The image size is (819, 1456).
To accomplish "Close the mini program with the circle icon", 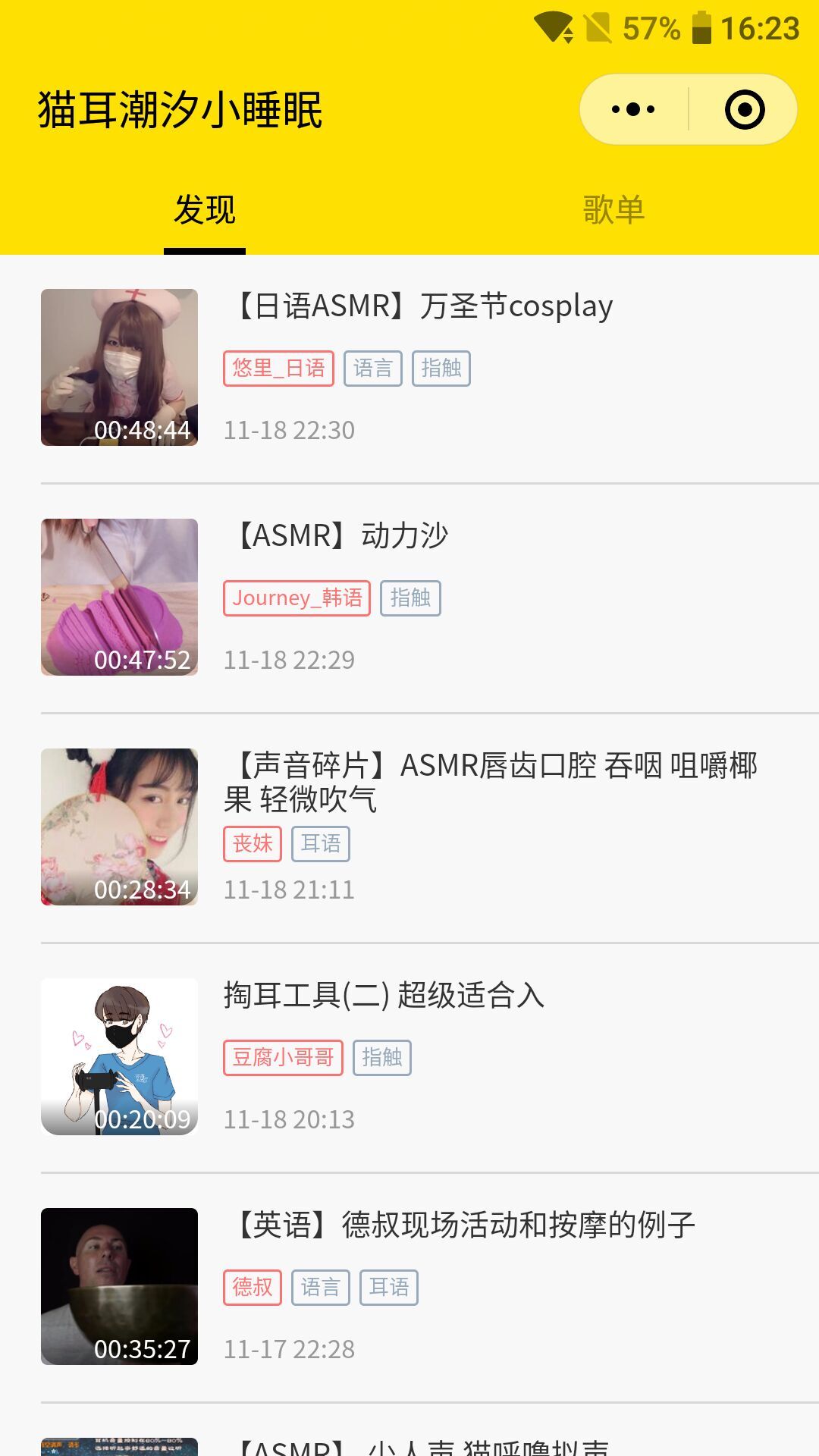I will click(745, 109).
